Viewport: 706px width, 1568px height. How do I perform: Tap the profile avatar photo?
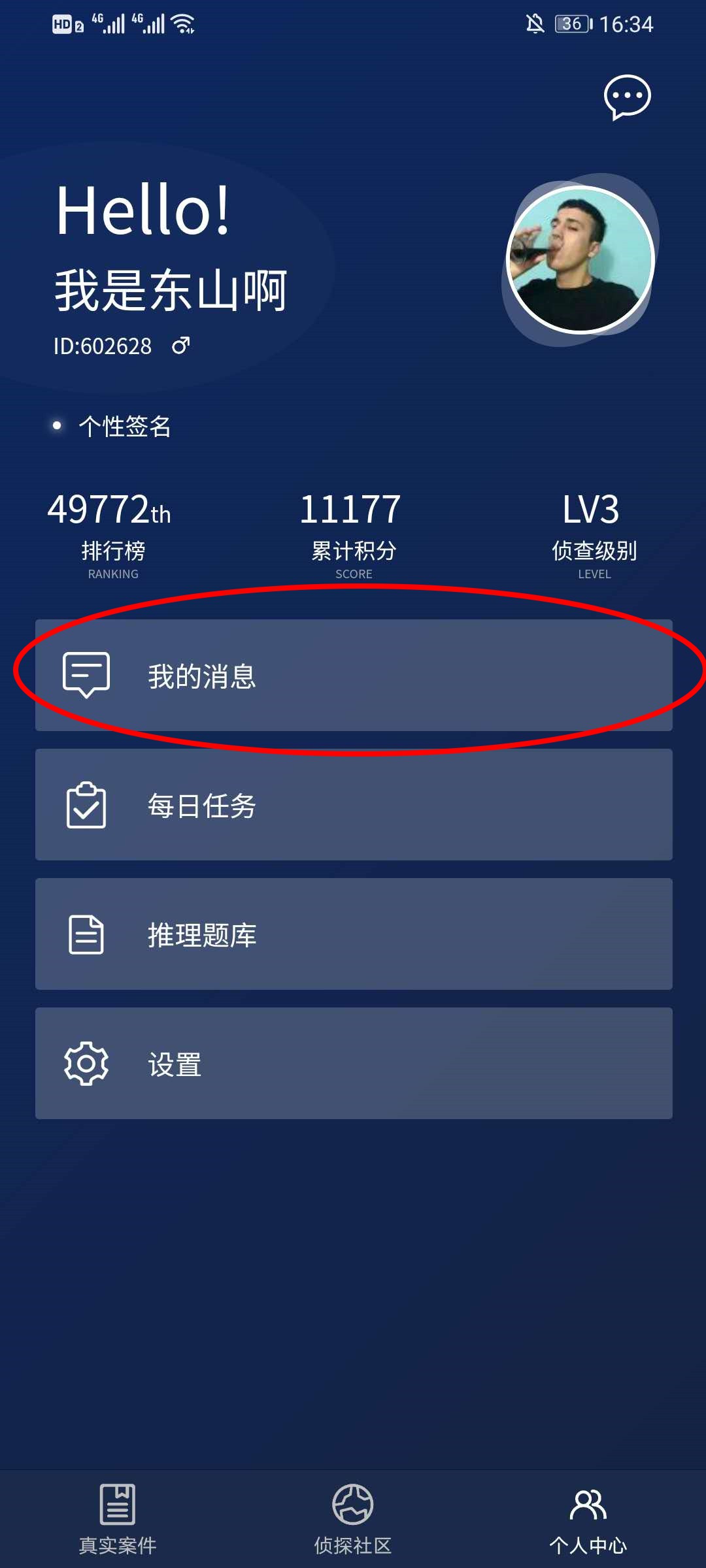pyautogui.click(x=580, y=260)
